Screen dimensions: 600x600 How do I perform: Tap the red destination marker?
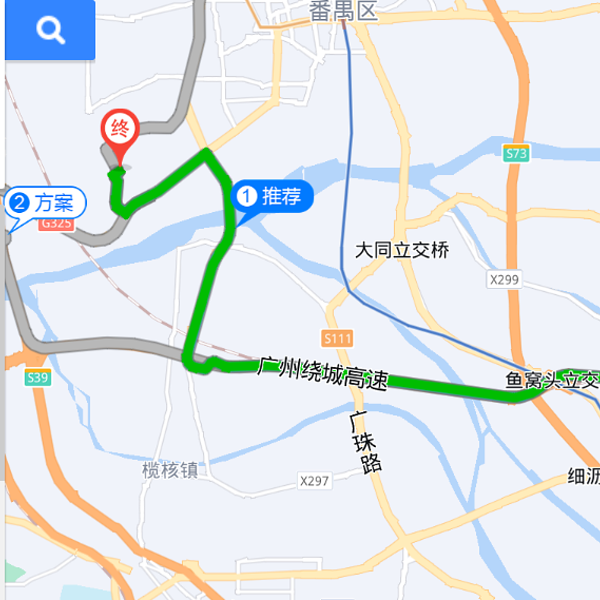coord(119,131)
